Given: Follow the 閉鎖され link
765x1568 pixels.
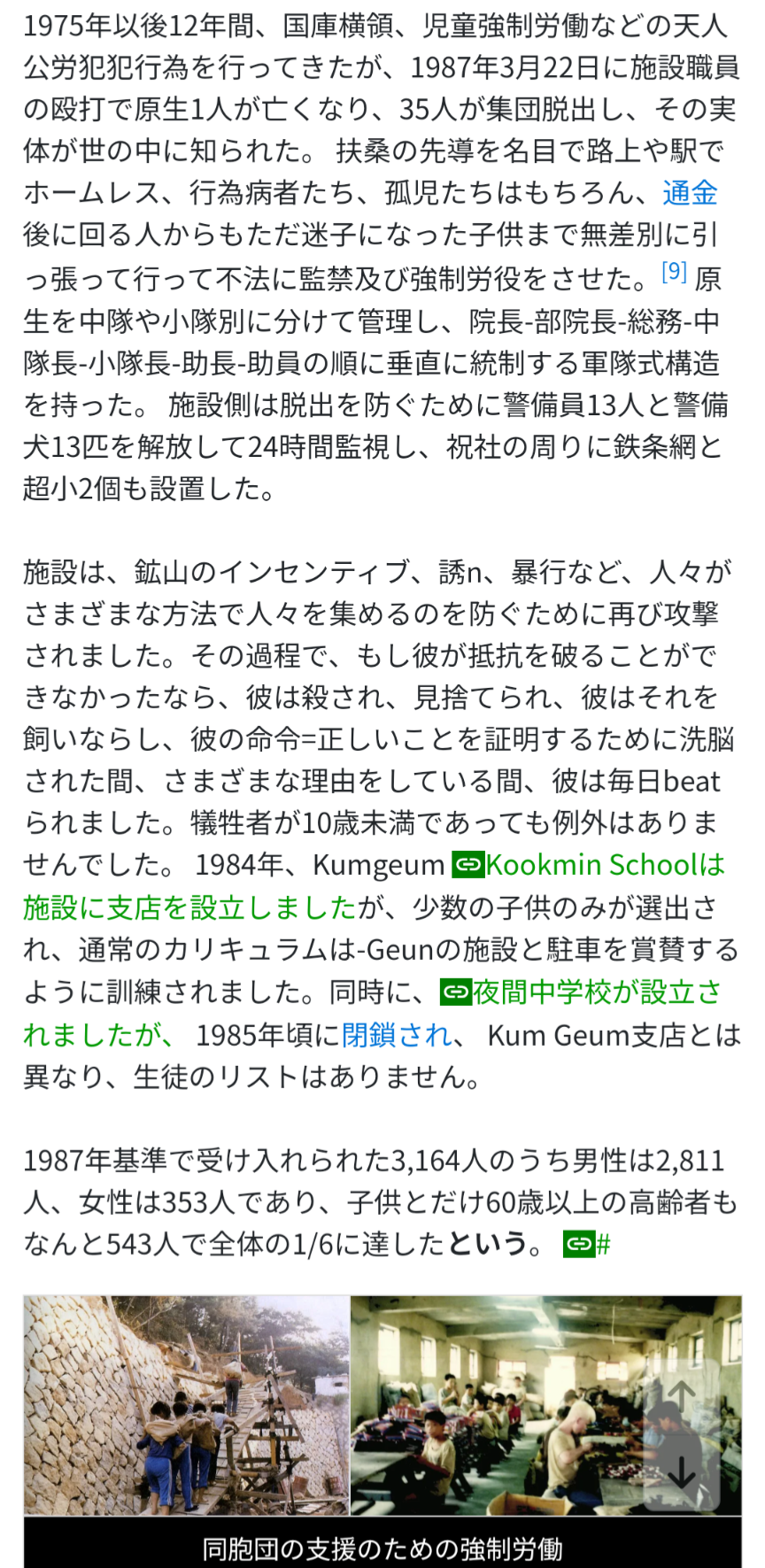Looking at the screenshot, I should 396,1035.
